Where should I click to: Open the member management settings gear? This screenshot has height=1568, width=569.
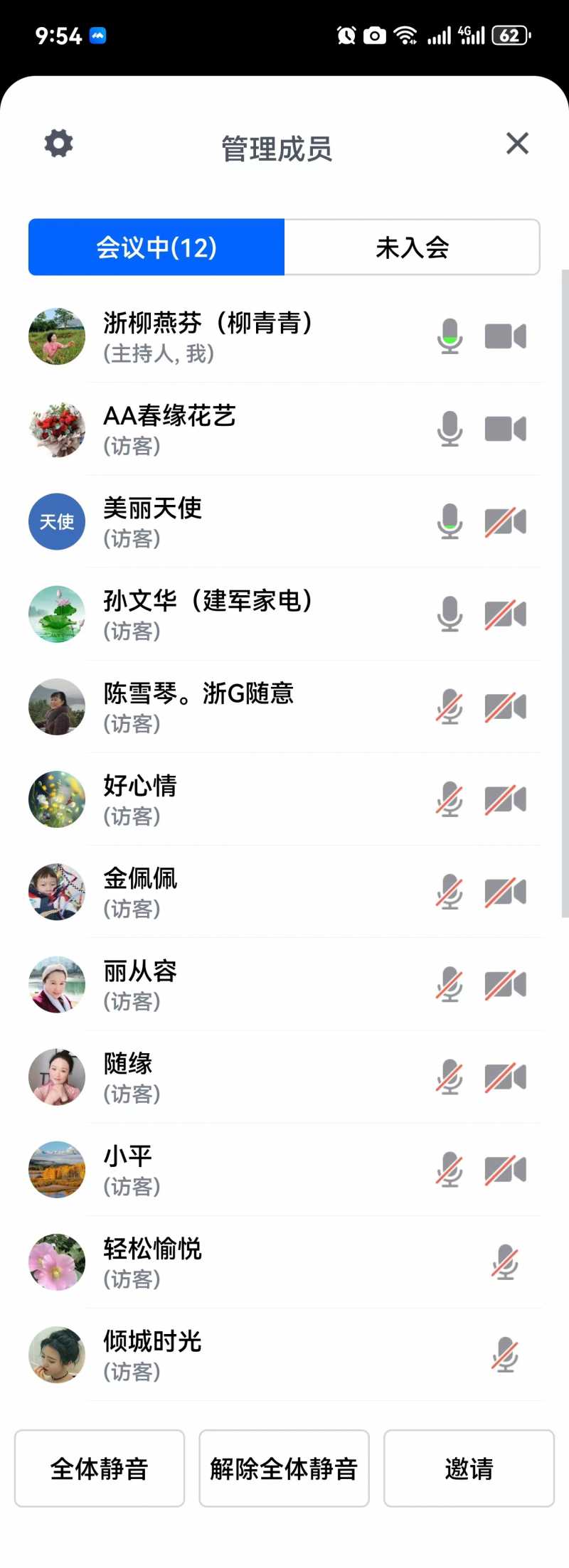coord(58,144)
